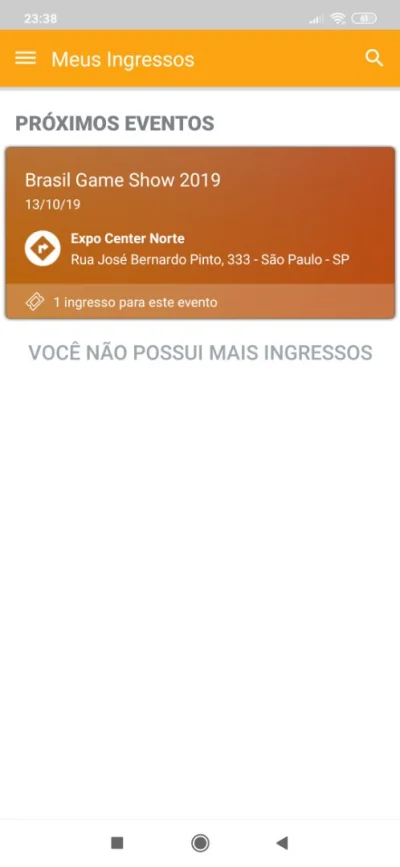Open the hamburger drawer menu
400x867 pixels.
(25, 59)
